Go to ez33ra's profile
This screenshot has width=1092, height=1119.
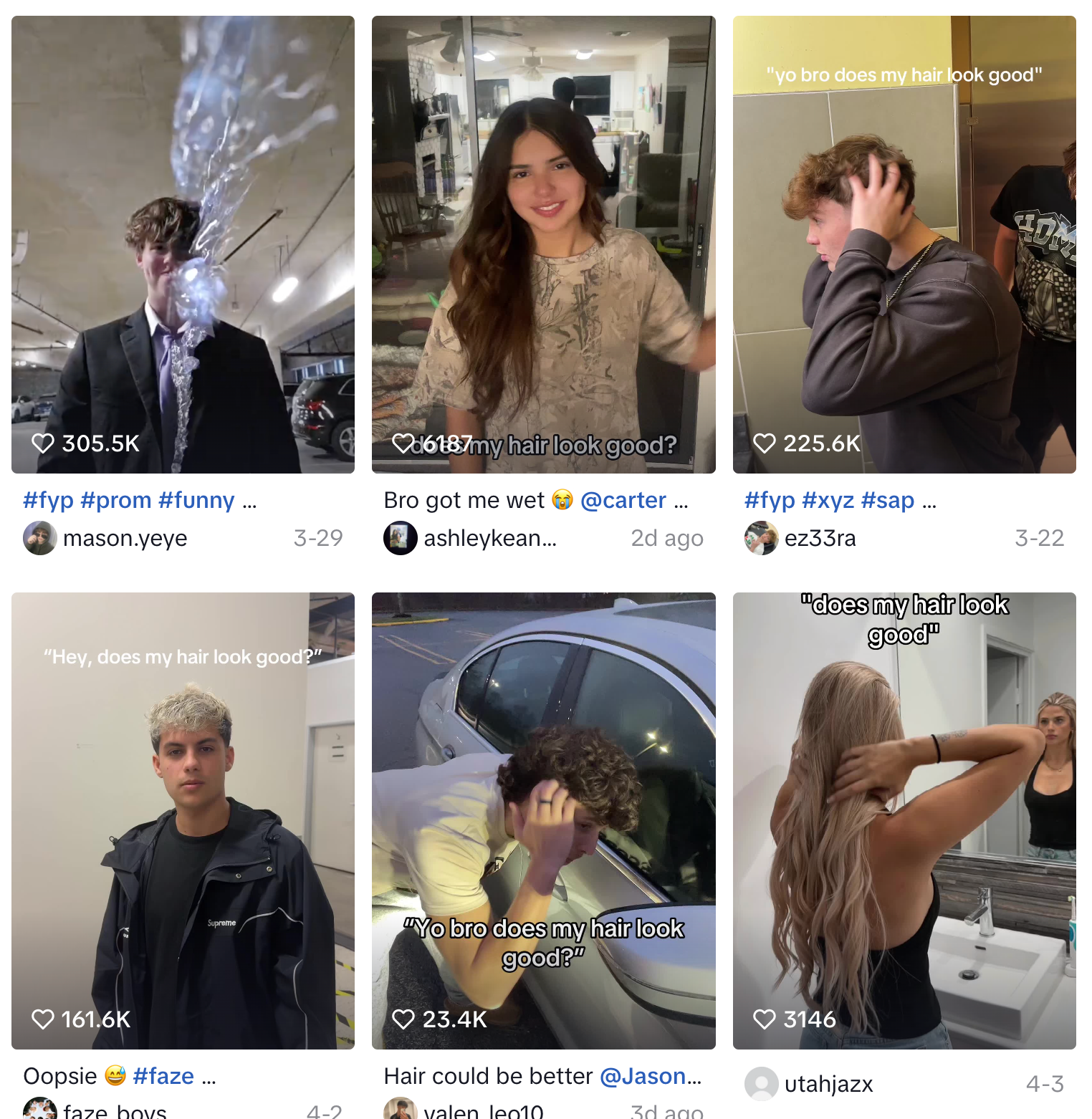820,538
